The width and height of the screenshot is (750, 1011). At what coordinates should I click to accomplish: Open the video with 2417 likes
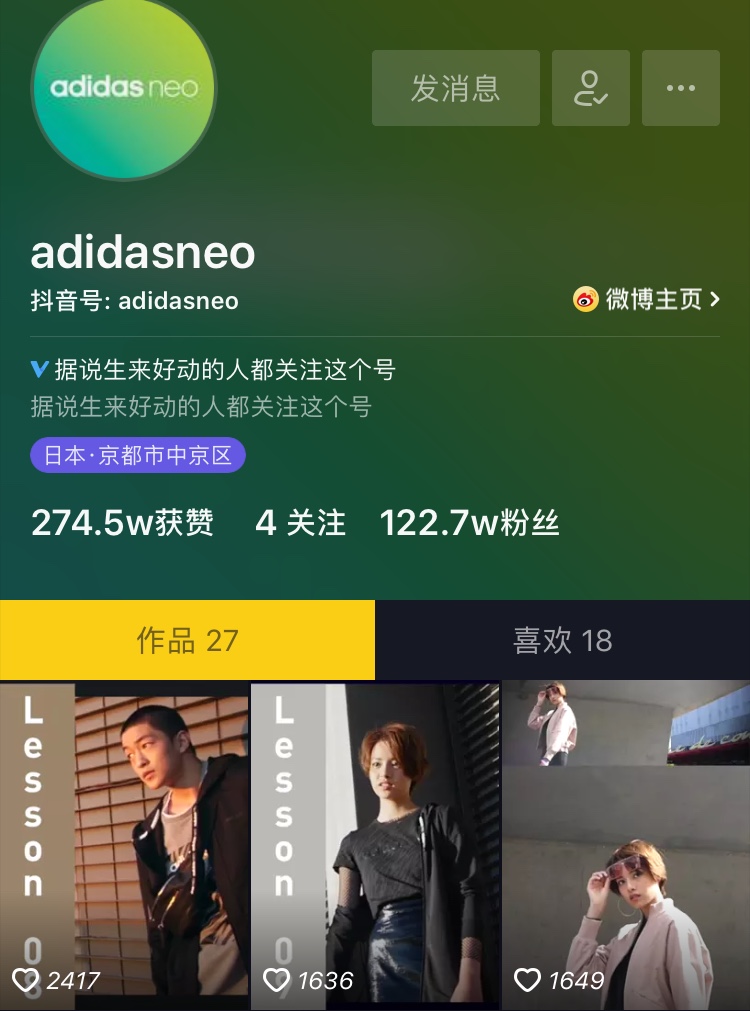click(124, 845)
